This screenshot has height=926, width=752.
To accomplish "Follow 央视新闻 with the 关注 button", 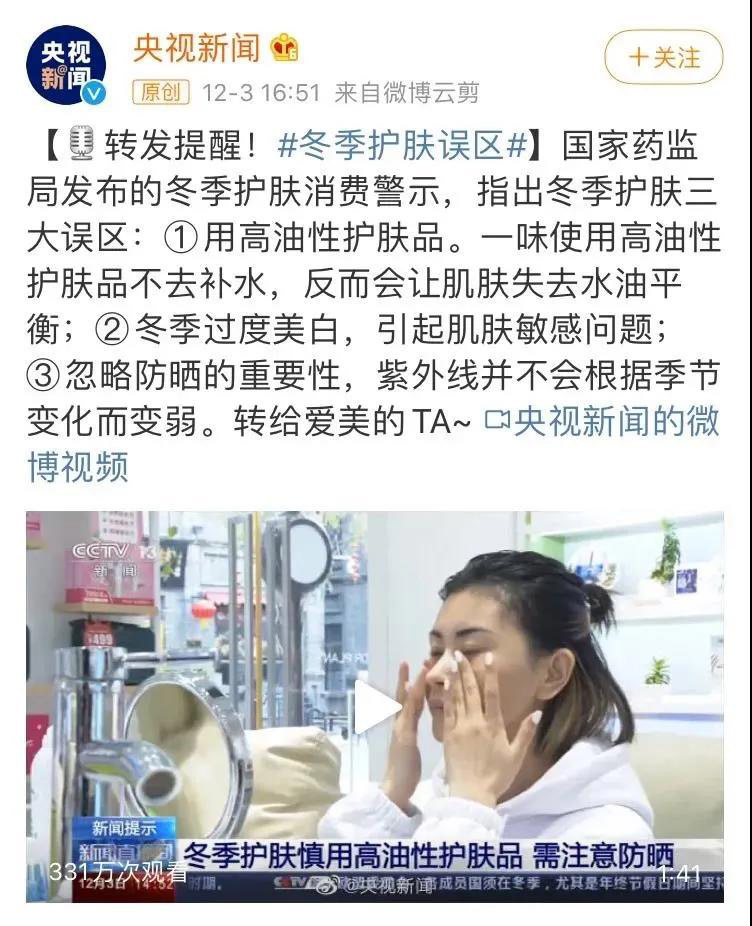I will point(663,57).
